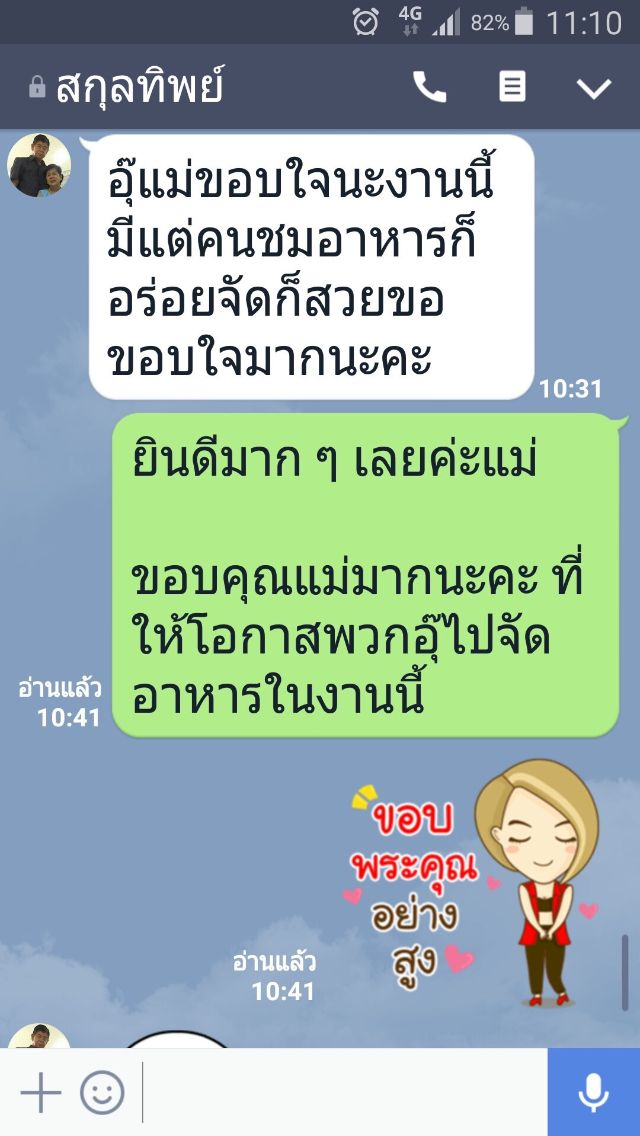View sender's profile picture beside first message
This screenshot has height=1136, width=640.
[40, 165]
